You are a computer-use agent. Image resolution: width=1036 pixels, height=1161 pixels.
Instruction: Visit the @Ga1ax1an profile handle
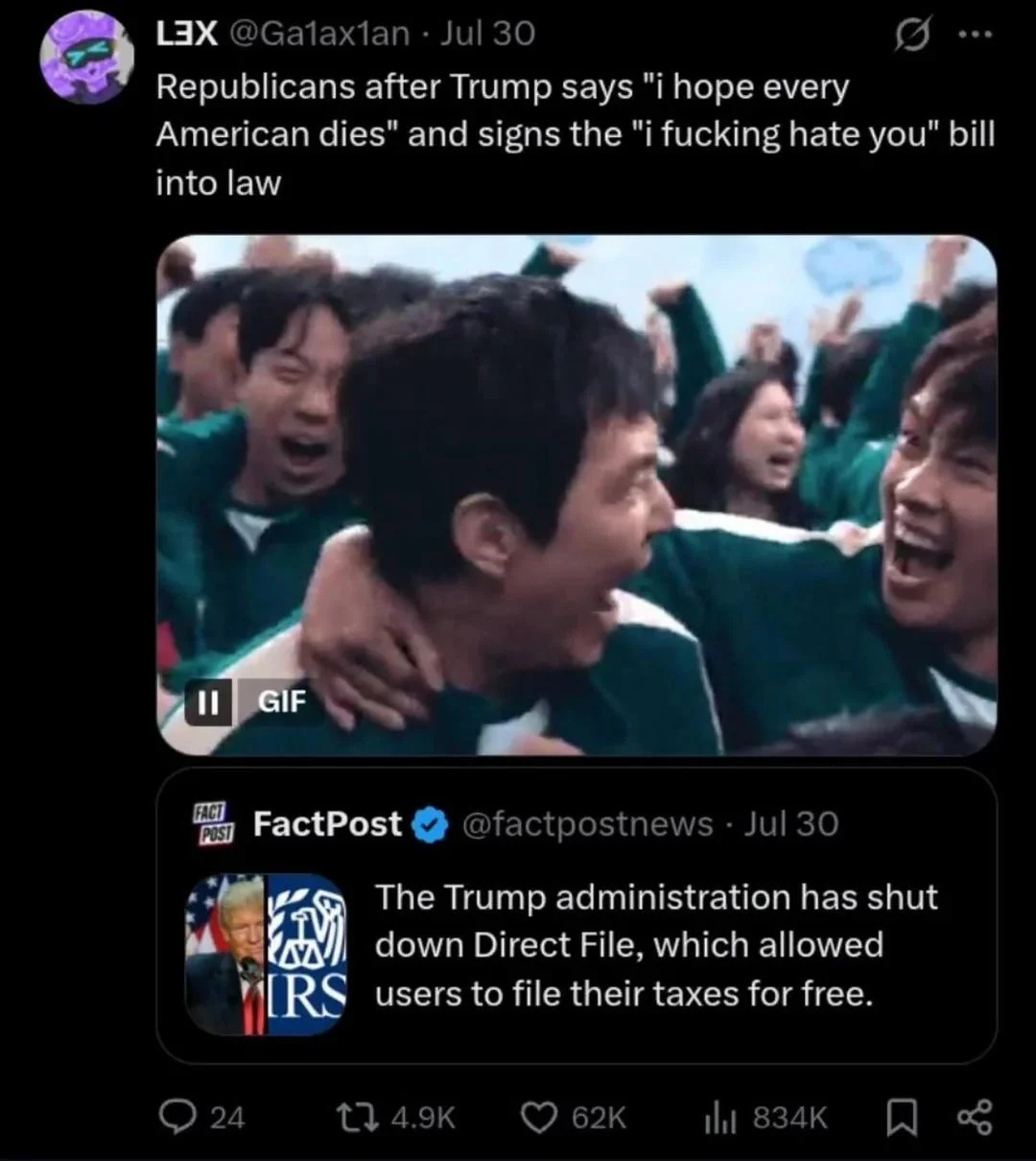click(319, 34)
